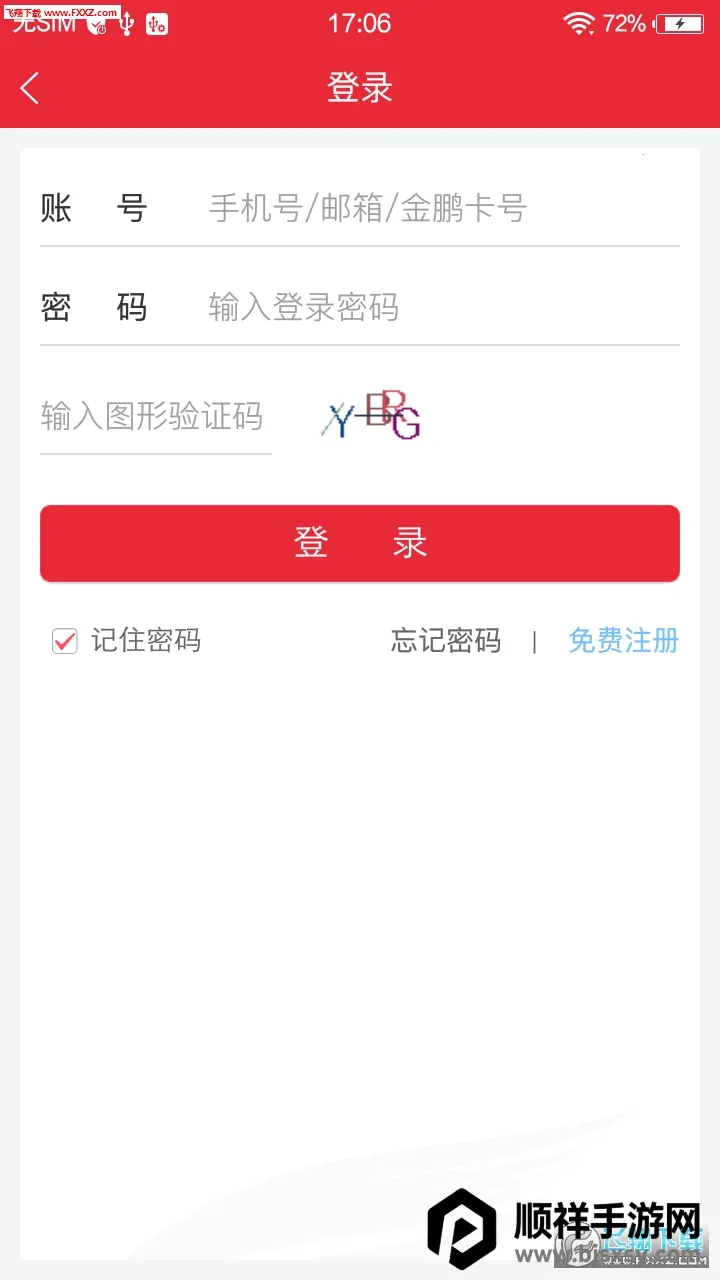Screen dimensions: 720x1280
Task: Tap the 输入图形验证码 captcha field
Action: point(155,416)
